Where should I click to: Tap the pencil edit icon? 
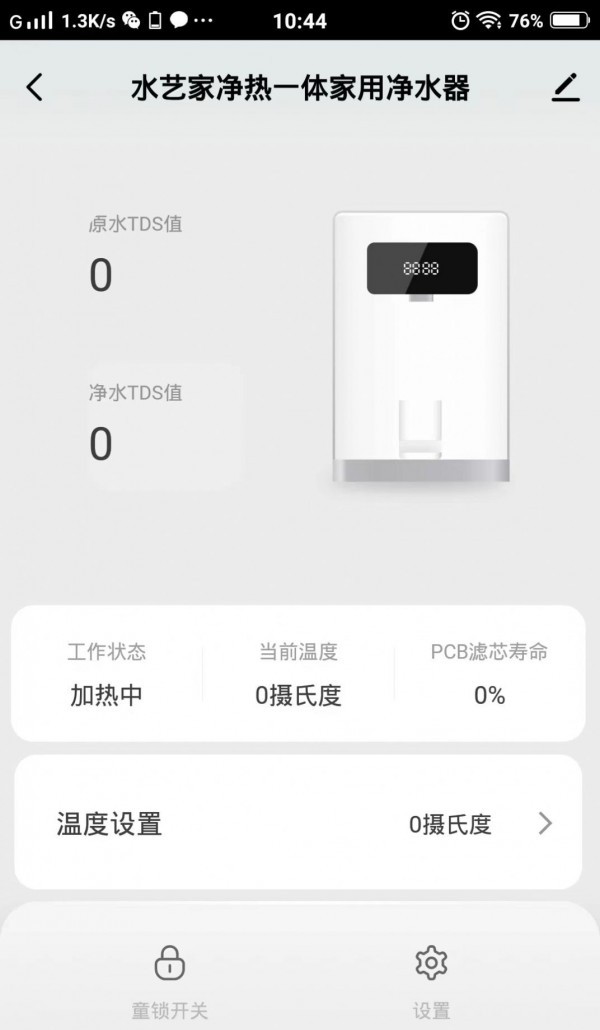(x=565, y=88)
